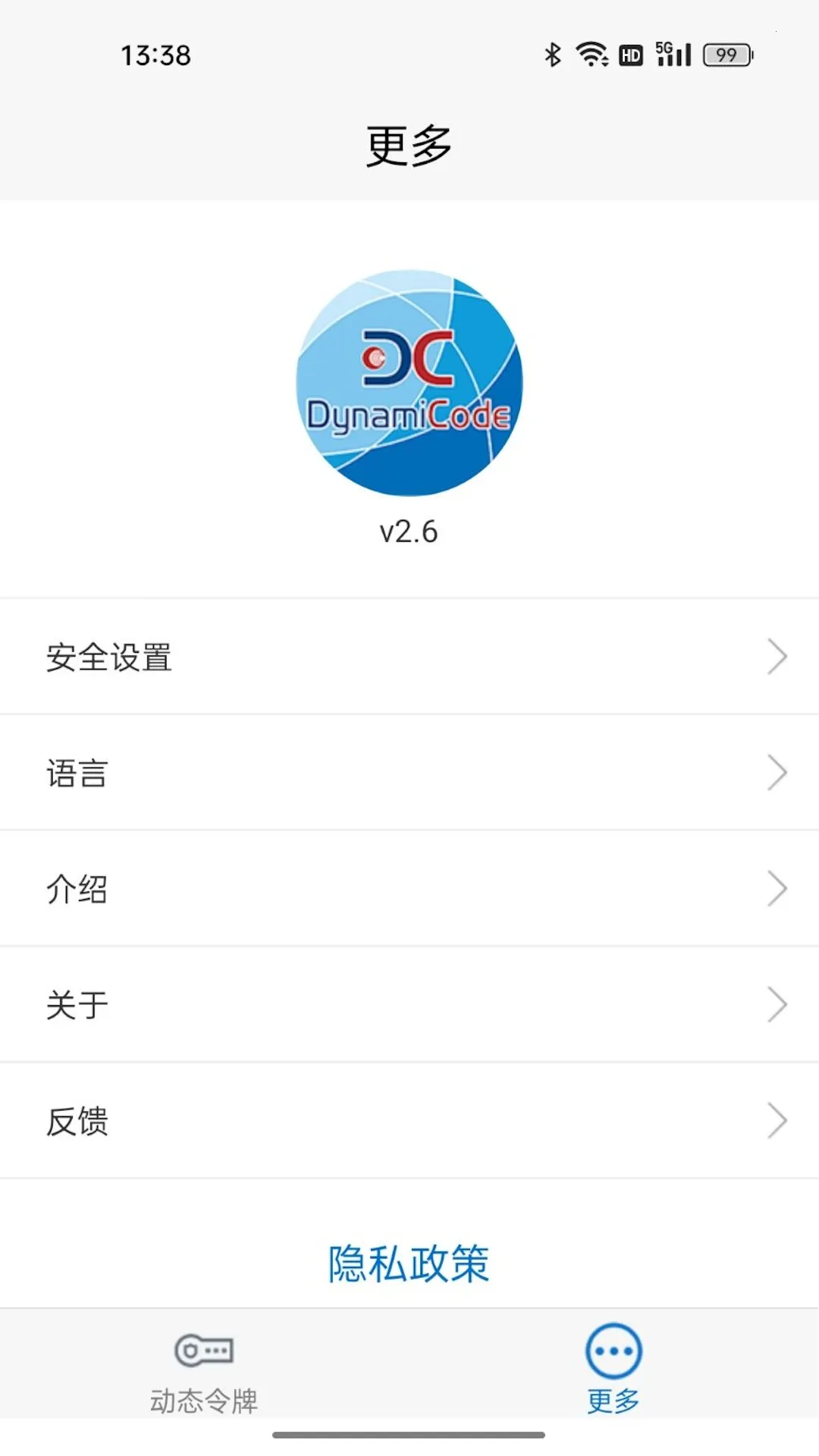Click the 5G signal strength icon
Viewport: 819px width, 1456px height.
click(673, 54)
